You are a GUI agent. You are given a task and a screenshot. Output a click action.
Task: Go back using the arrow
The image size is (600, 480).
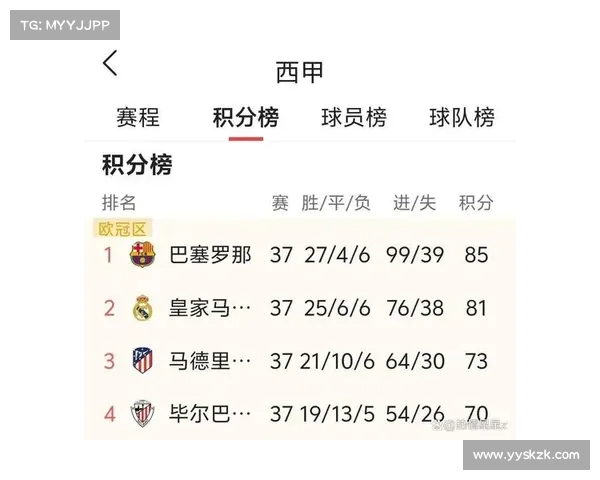(x=110, y=64)
